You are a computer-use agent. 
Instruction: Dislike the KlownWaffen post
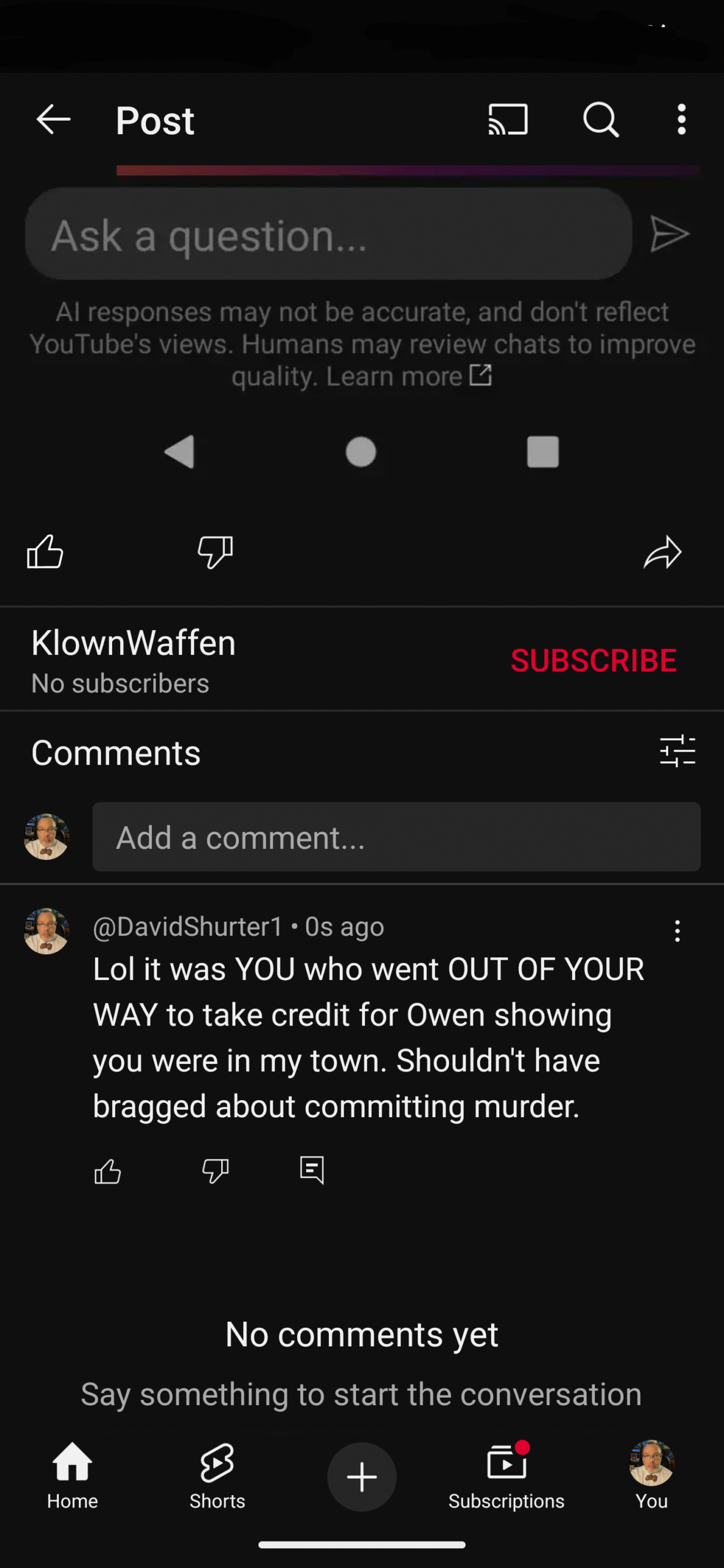click(x=215, y=552)
